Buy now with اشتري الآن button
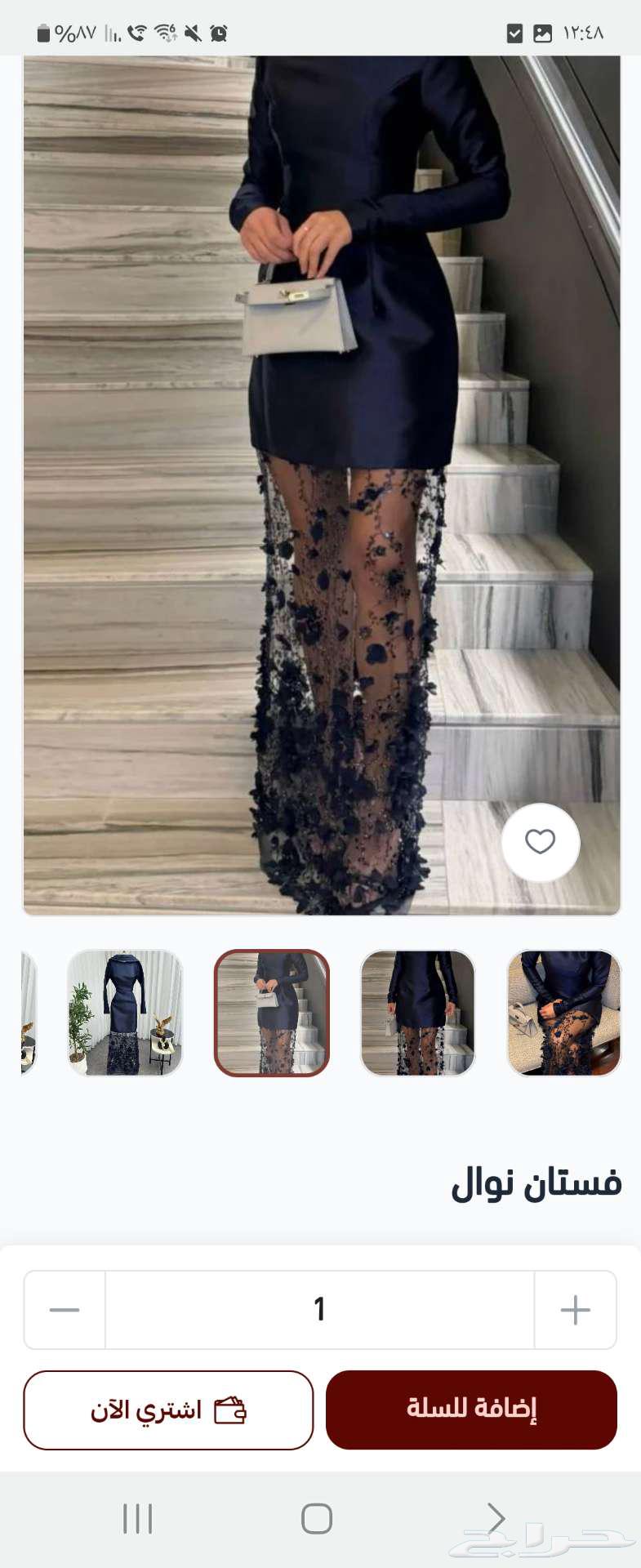The height and width of the screenshot is (1568, 641). click(x=168, y=1410)
